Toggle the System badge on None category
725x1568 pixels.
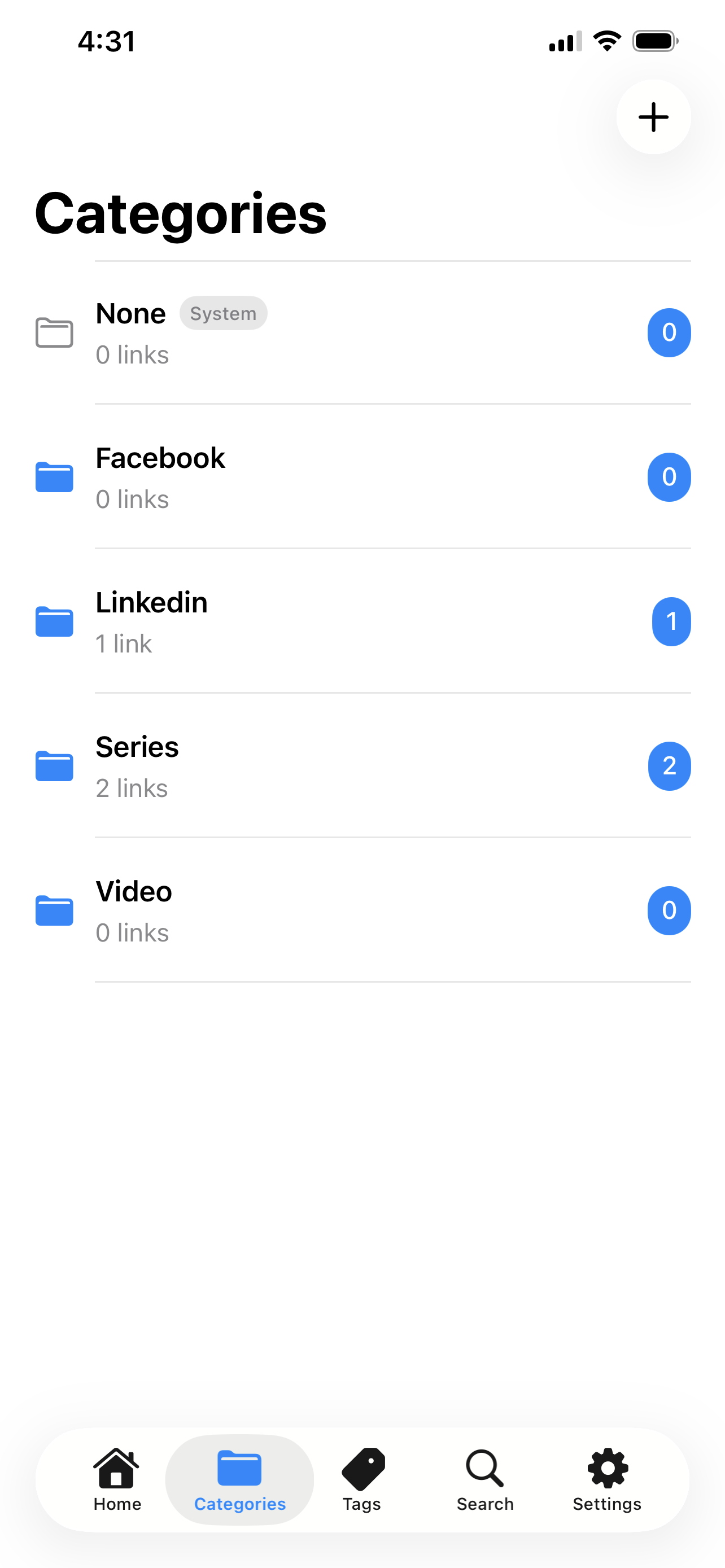(224, 313)
